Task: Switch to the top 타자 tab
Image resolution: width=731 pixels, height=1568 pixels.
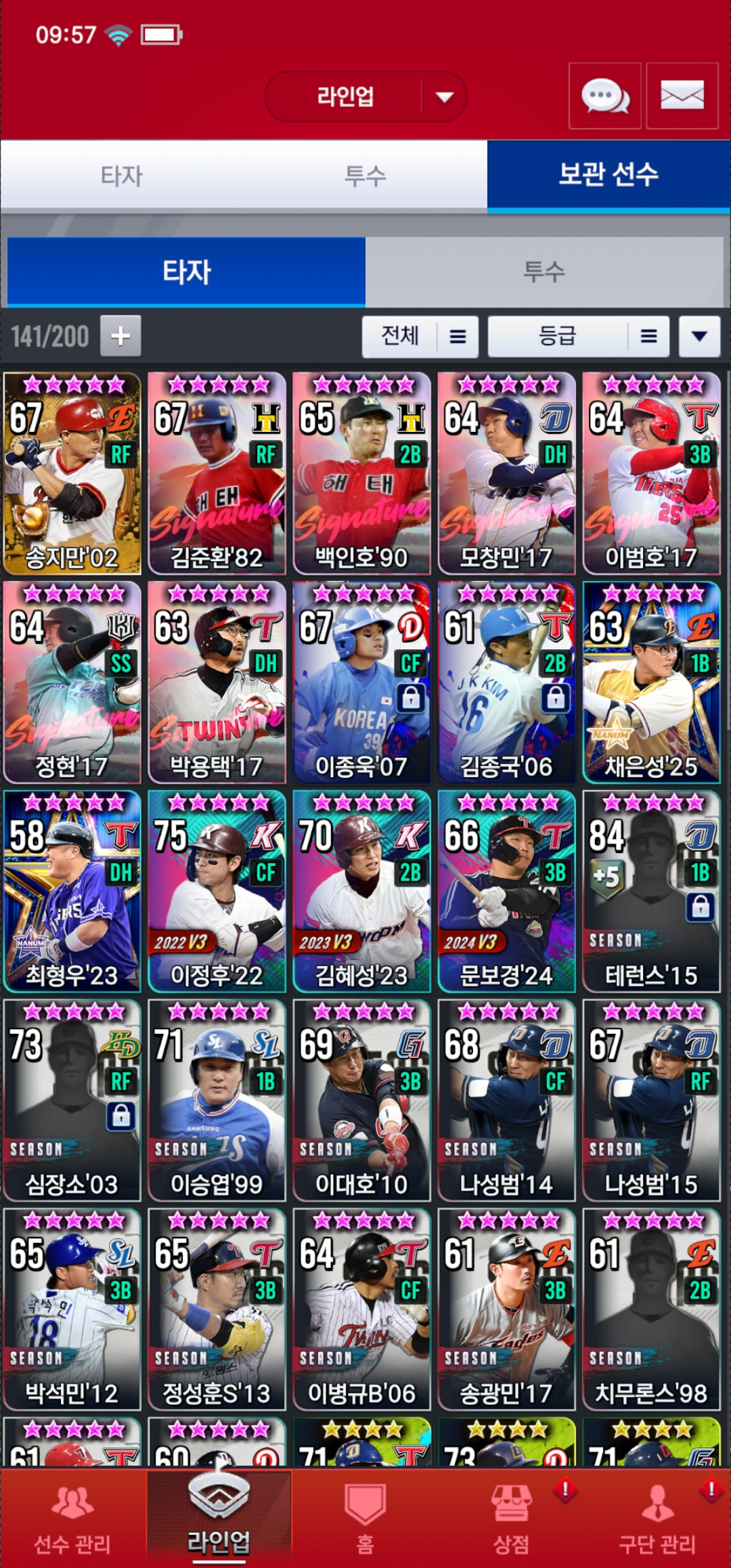Action: 122,176
